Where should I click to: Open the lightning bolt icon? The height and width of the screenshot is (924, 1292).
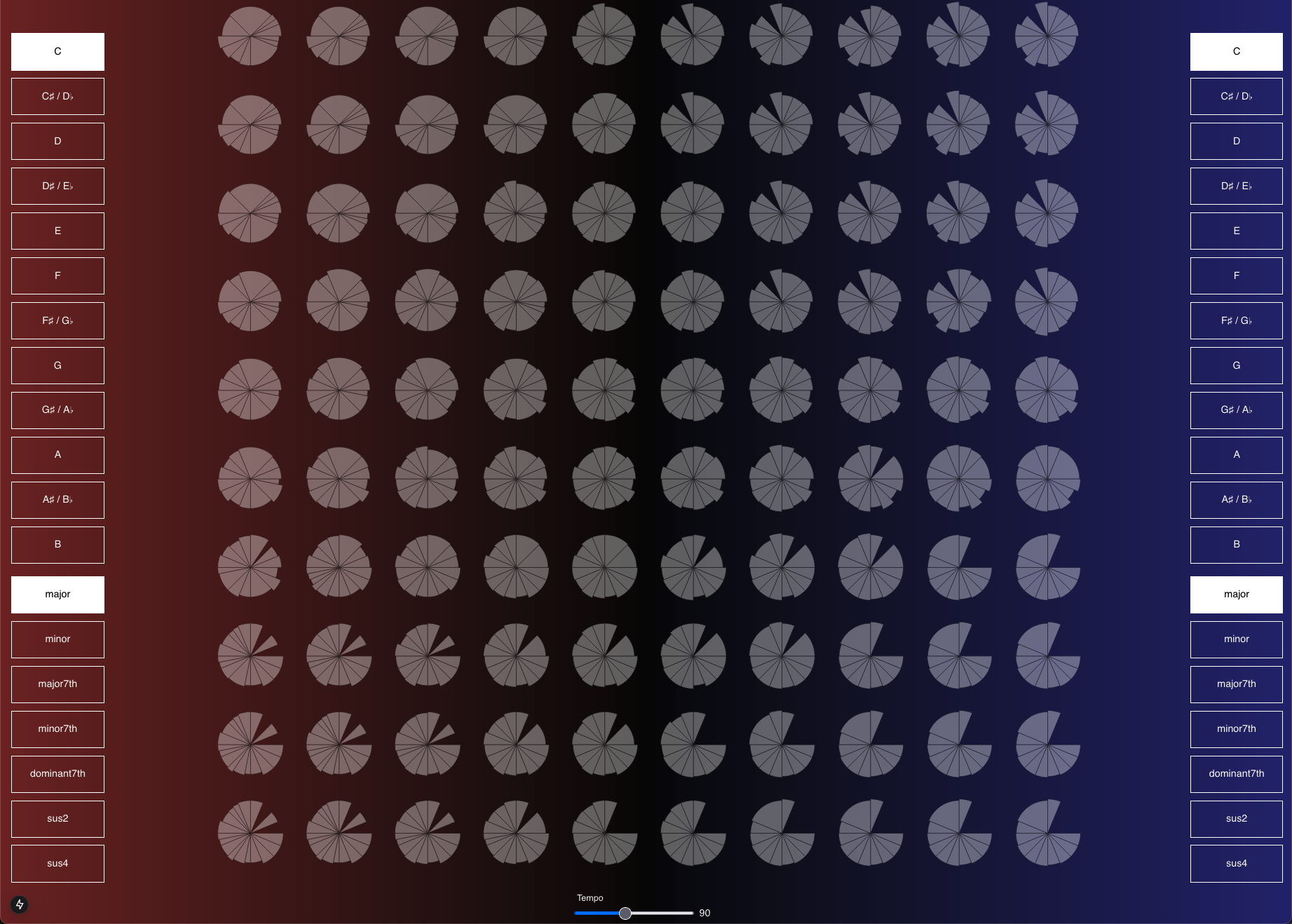point(20,904)
